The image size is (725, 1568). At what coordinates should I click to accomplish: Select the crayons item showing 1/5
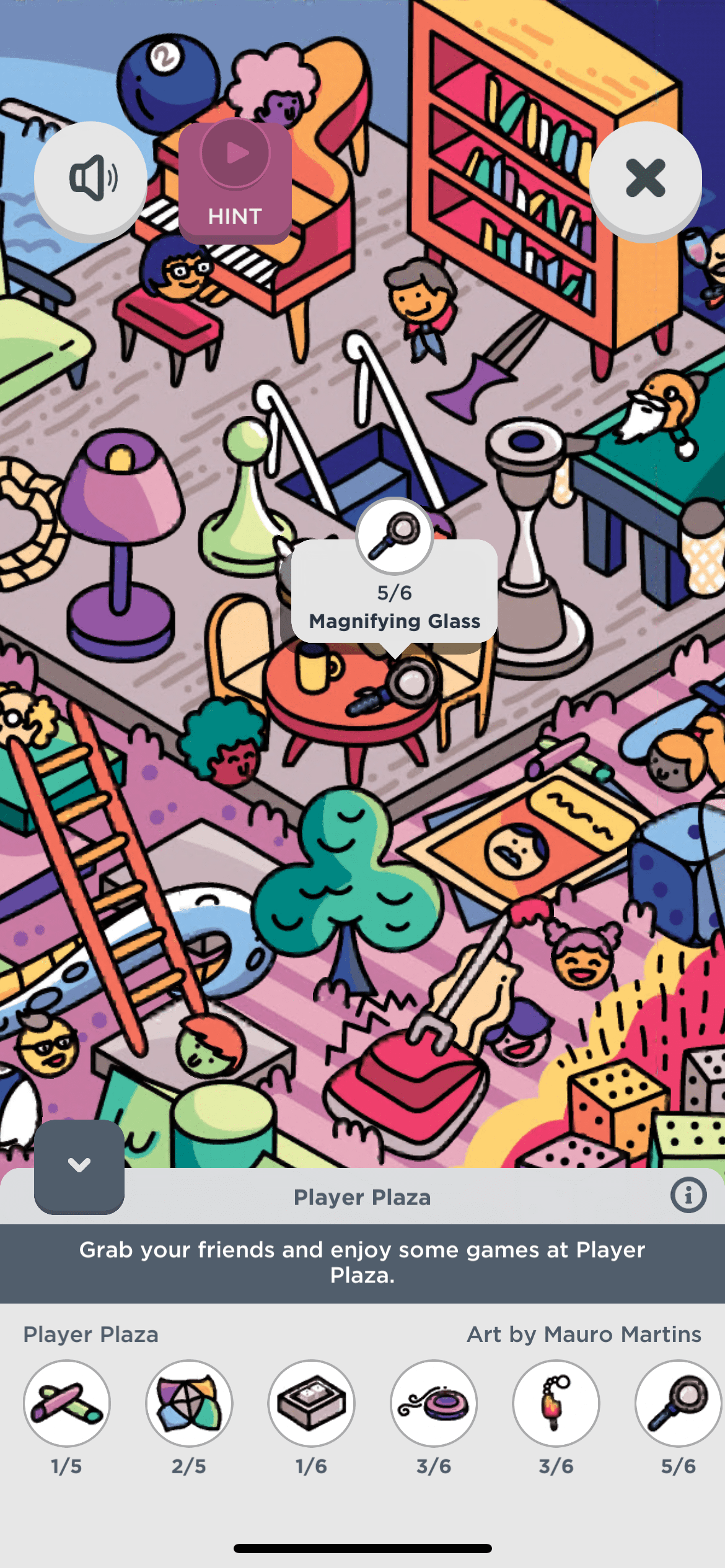(x=67, y=1403)
